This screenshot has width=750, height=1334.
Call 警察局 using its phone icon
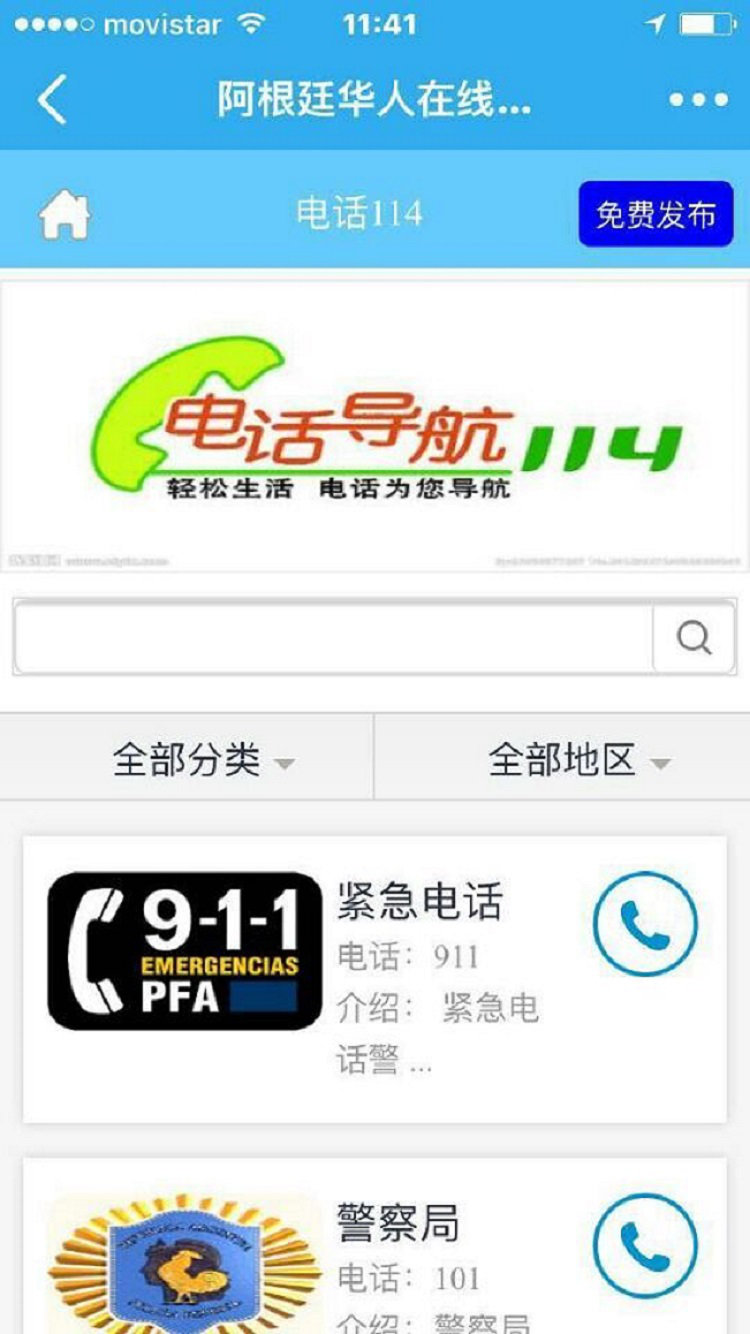tap(645, 1246)
